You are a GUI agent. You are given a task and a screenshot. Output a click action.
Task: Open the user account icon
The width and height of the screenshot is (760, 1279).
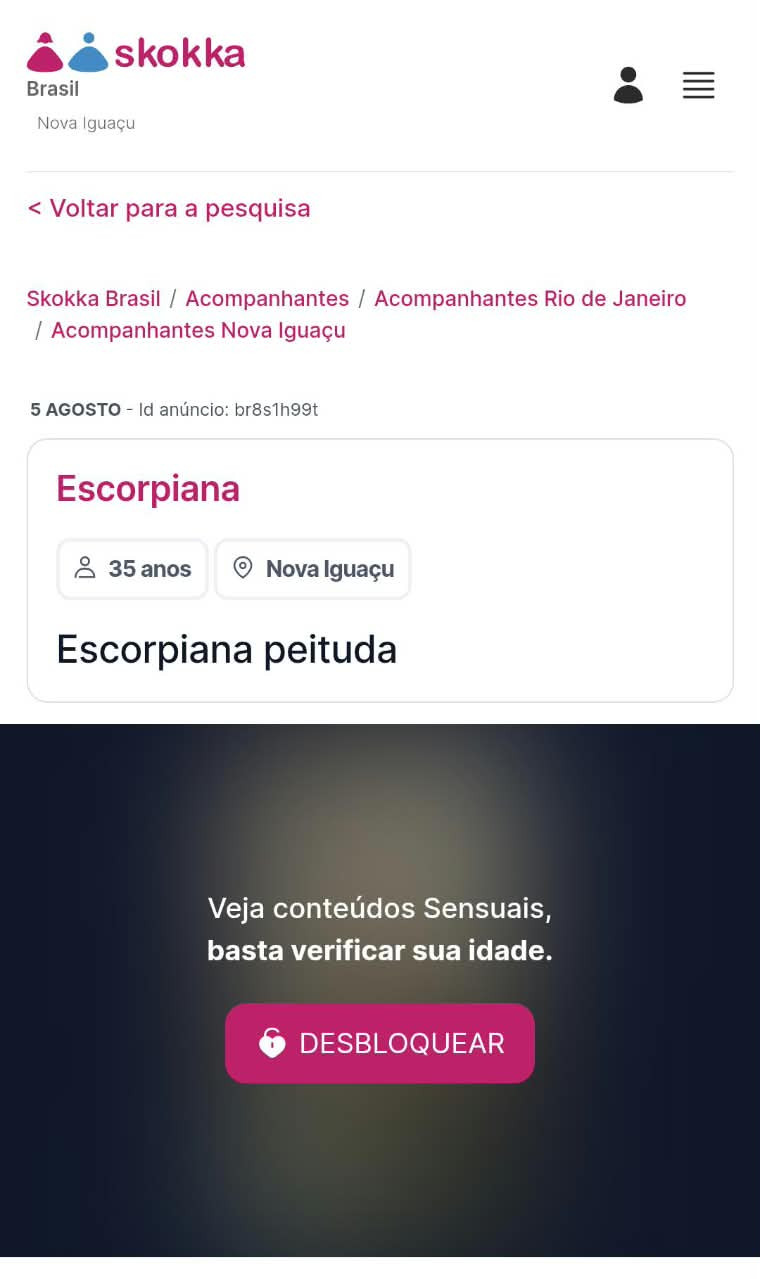point(628,85)
